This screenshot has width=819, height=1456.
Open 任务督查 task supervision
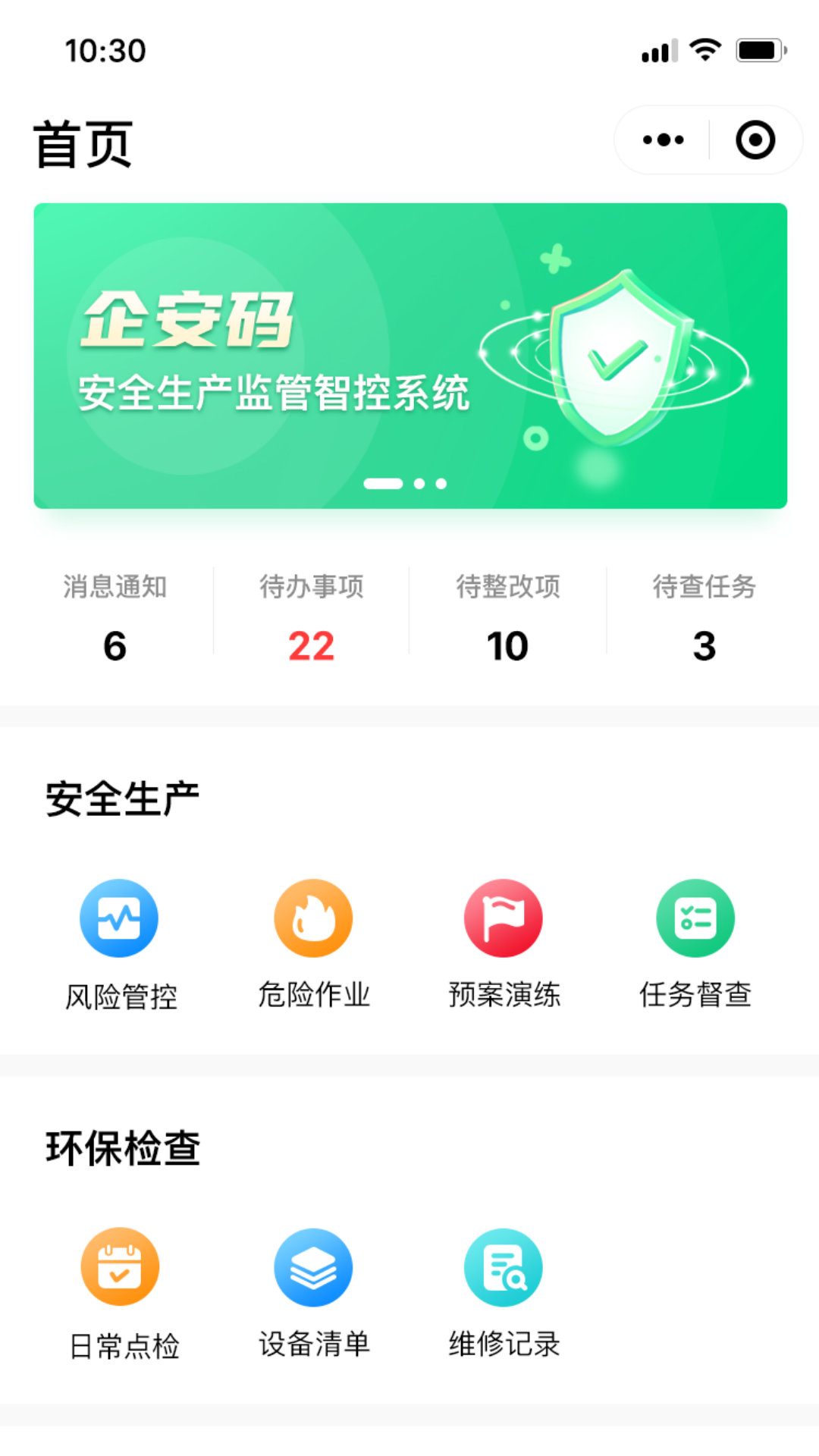point(695,943)
